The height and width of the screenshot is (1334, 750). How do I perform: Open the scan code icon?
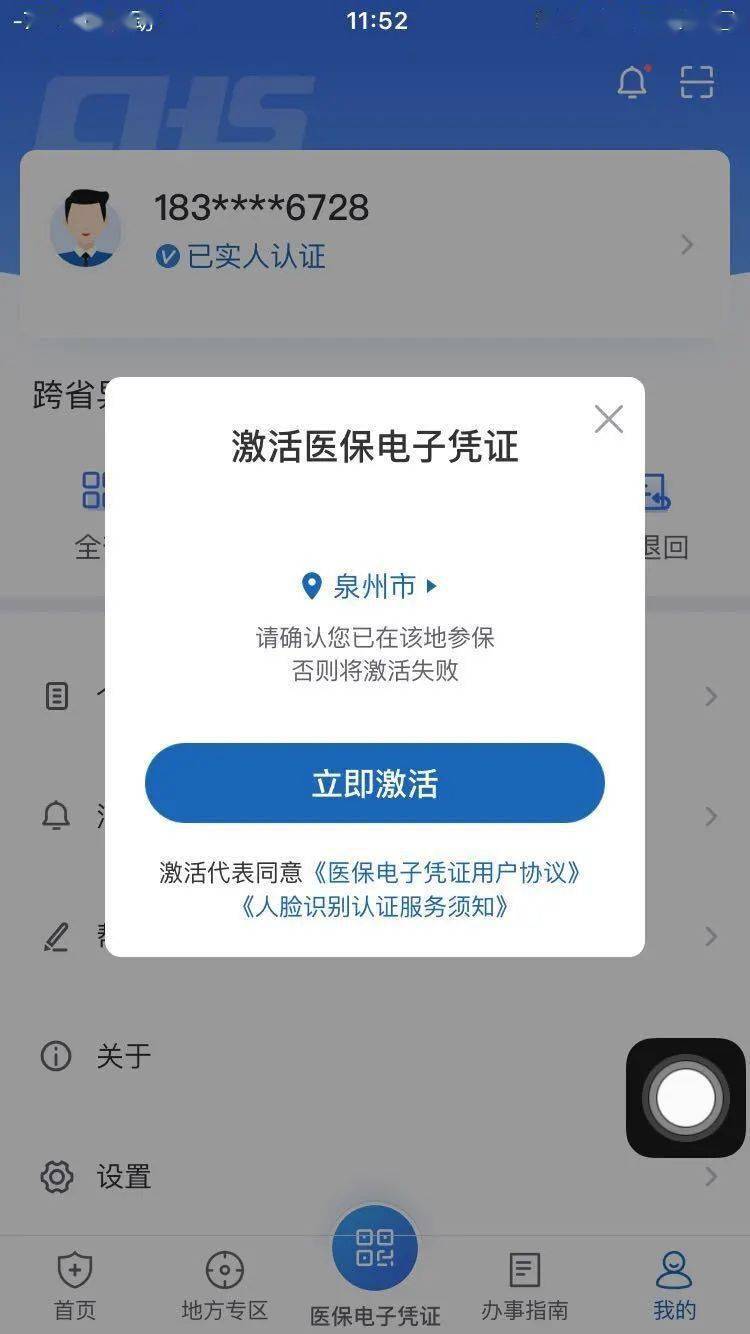[697, 82]
